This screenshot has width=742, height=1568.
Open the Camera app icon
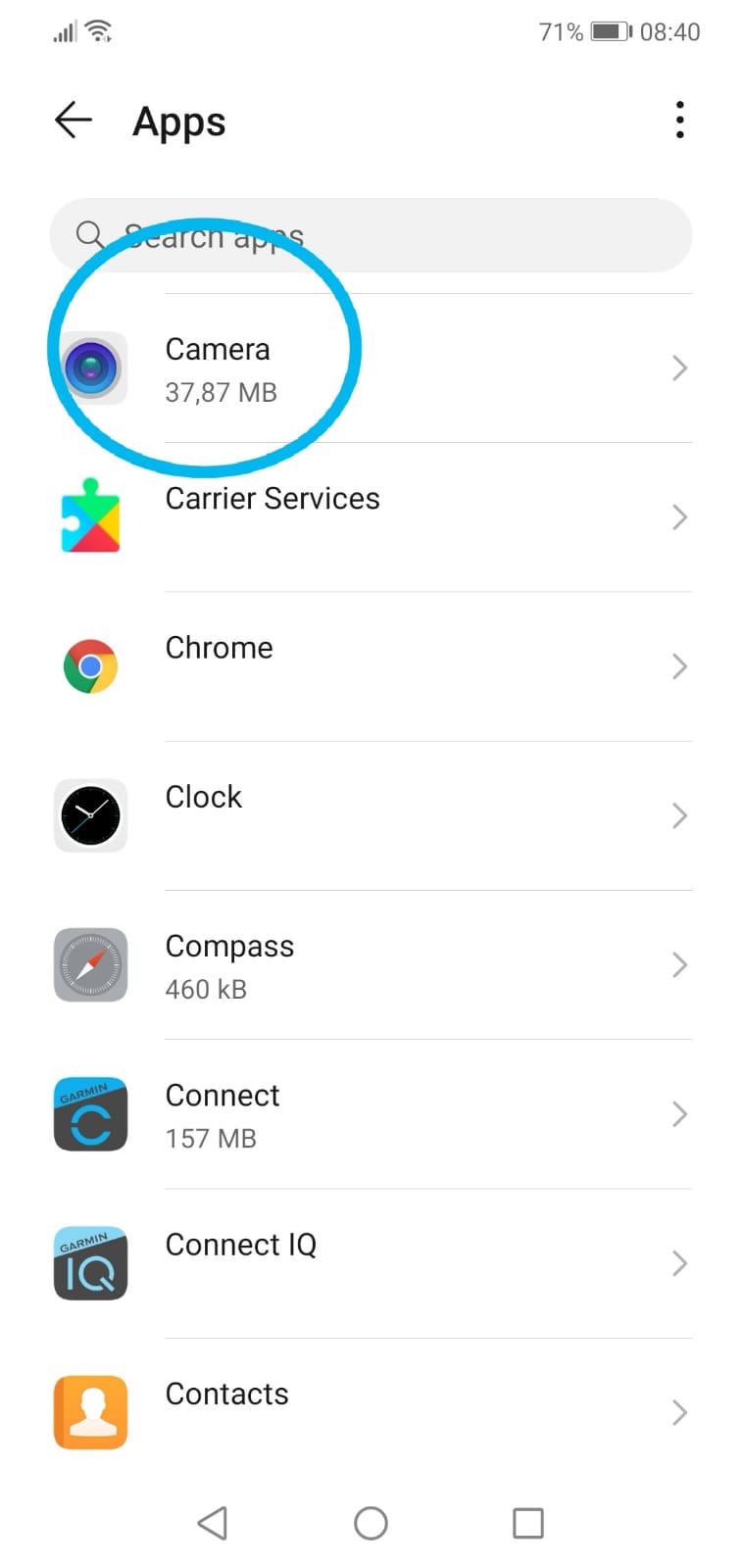(x=90, y=367)
